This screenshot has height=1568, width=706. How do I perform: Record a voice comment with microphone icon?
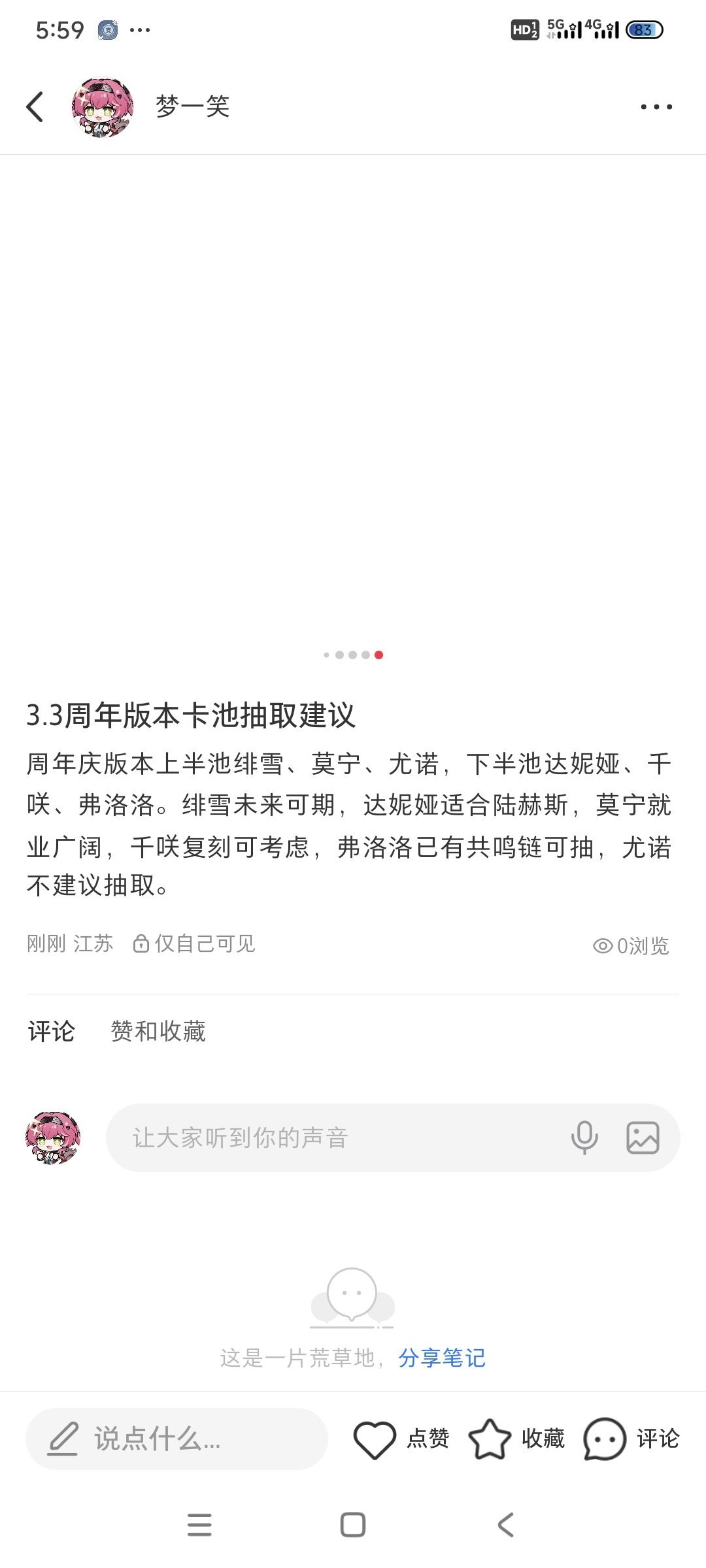pos(584,1137)
